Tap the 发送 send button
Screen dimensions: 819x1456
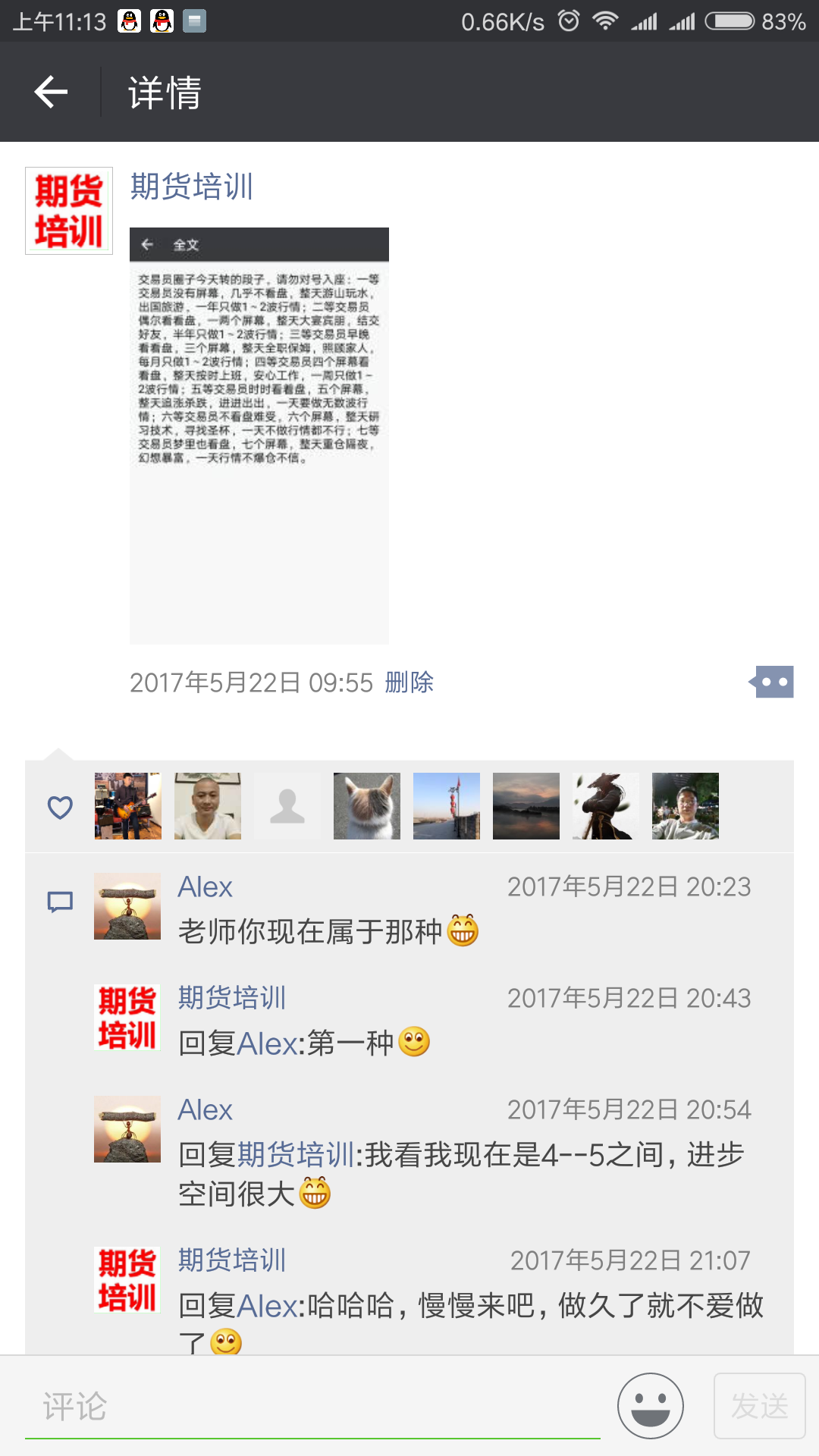(x=760, y=1406)
